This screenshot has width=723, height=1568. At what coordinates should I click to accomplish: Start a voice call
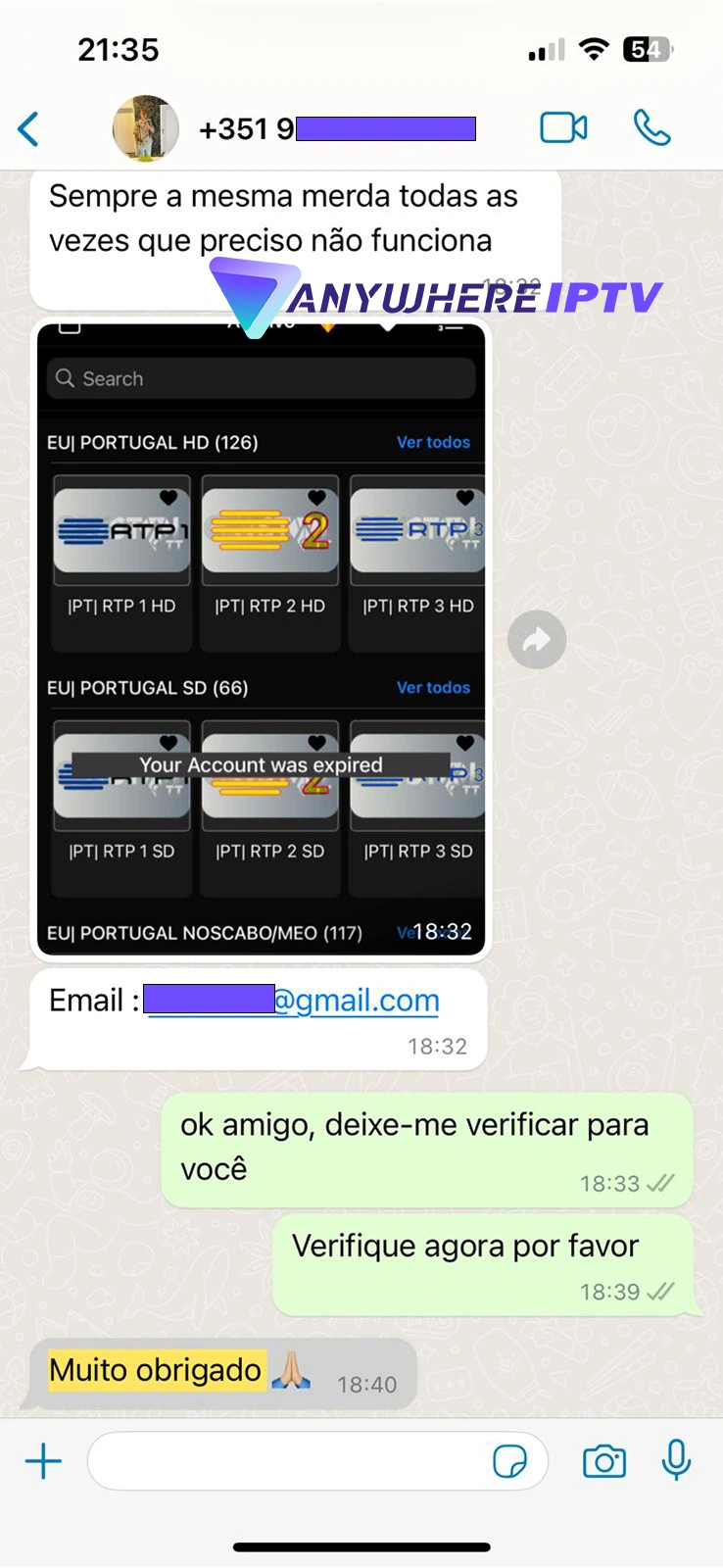651,128
